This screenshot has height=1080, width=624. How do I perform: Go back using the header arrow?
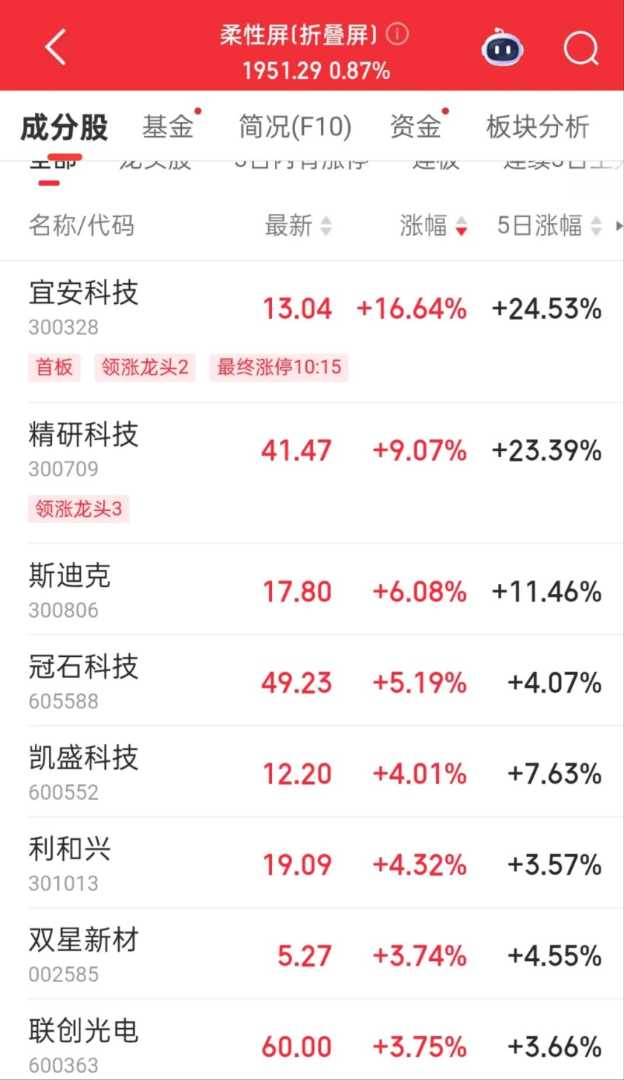pos(56,47)
